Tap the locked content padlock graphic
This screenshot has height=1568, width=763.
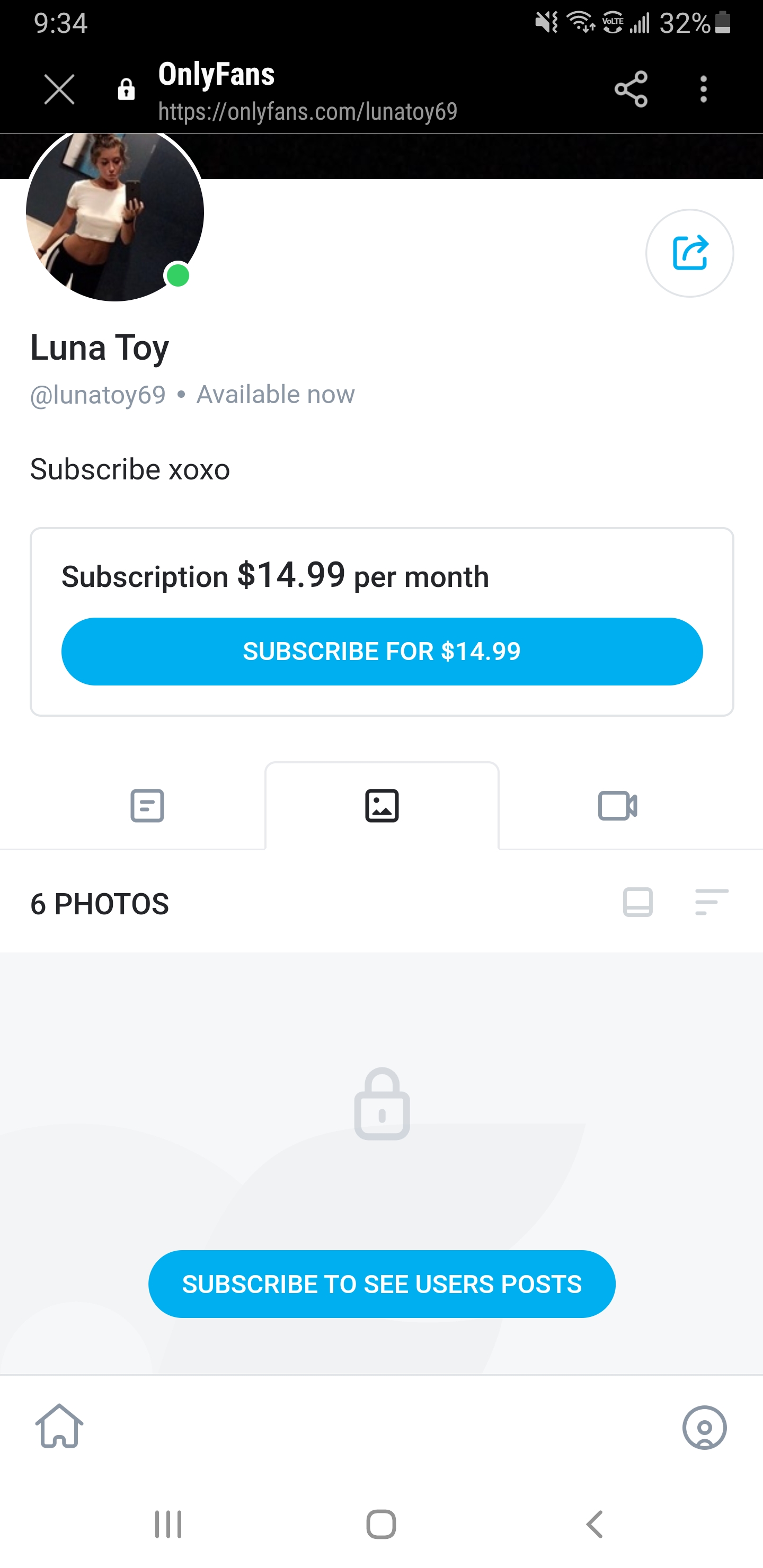tap(381, 1104)
